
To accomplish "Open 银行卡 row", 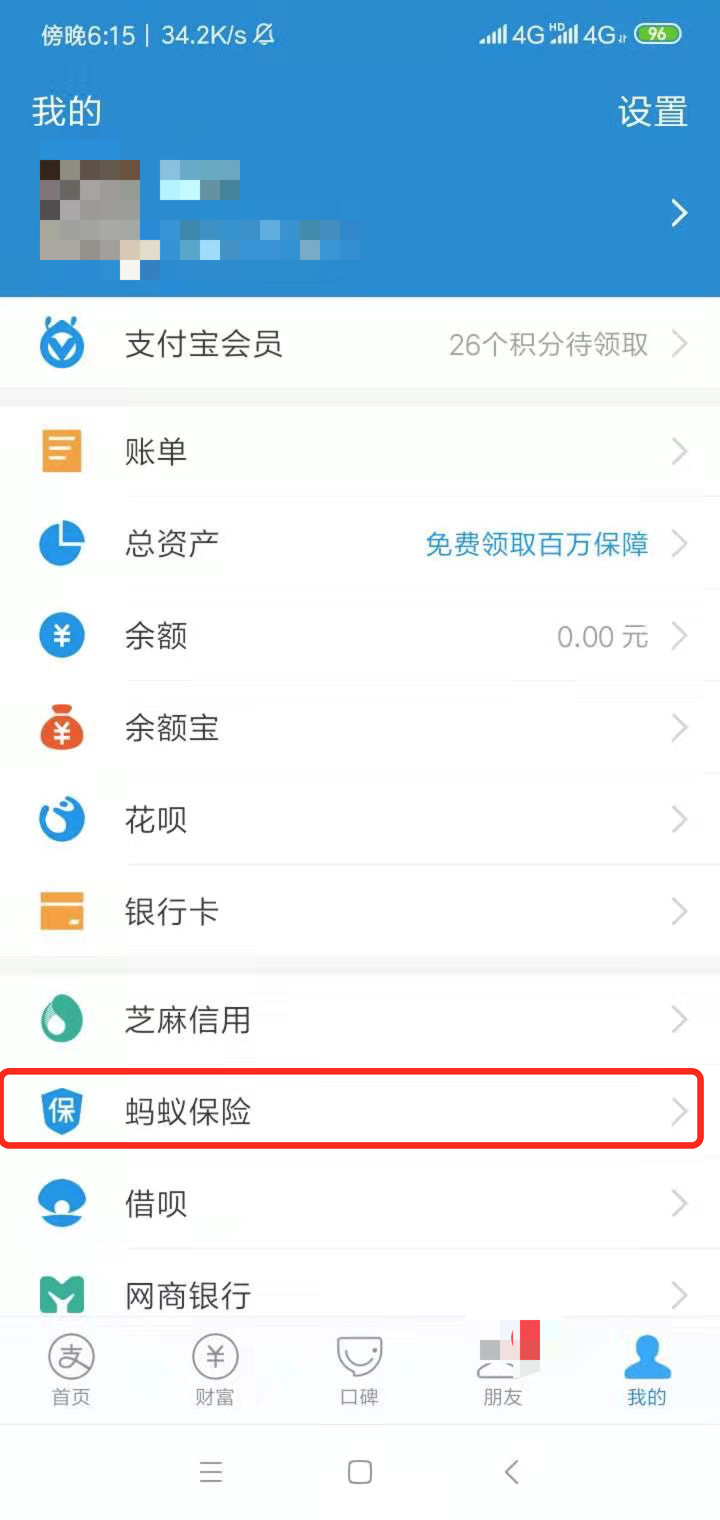I will [360, 912].
